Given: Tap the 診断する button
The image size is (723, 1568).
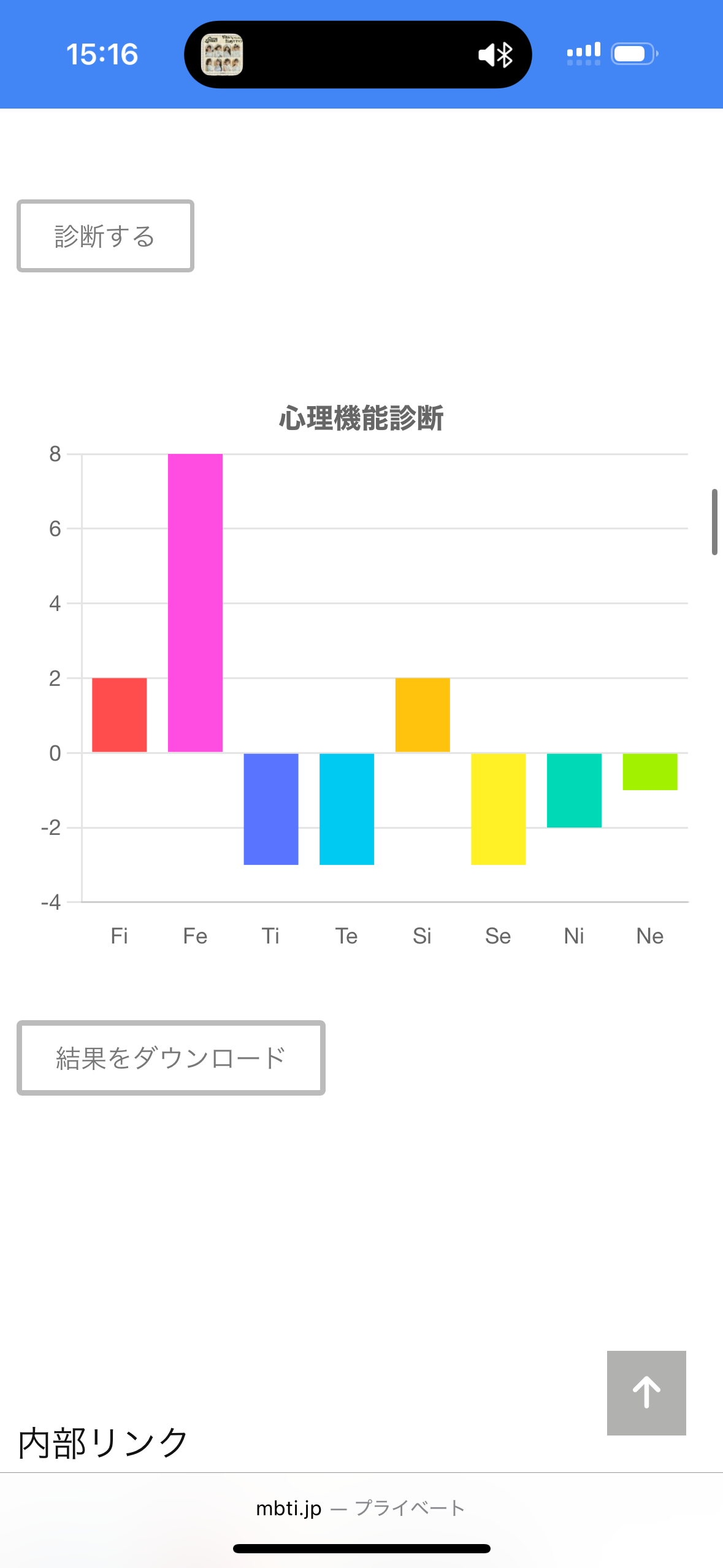Looking at the screenshot, I should (x=105, y=236).
